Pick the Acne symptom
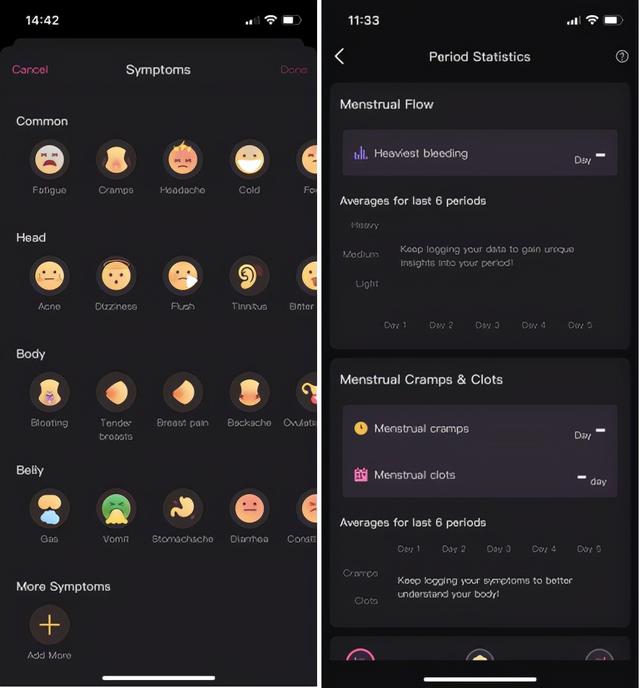Screen dimensions: 640x688 tap(49, 276)
